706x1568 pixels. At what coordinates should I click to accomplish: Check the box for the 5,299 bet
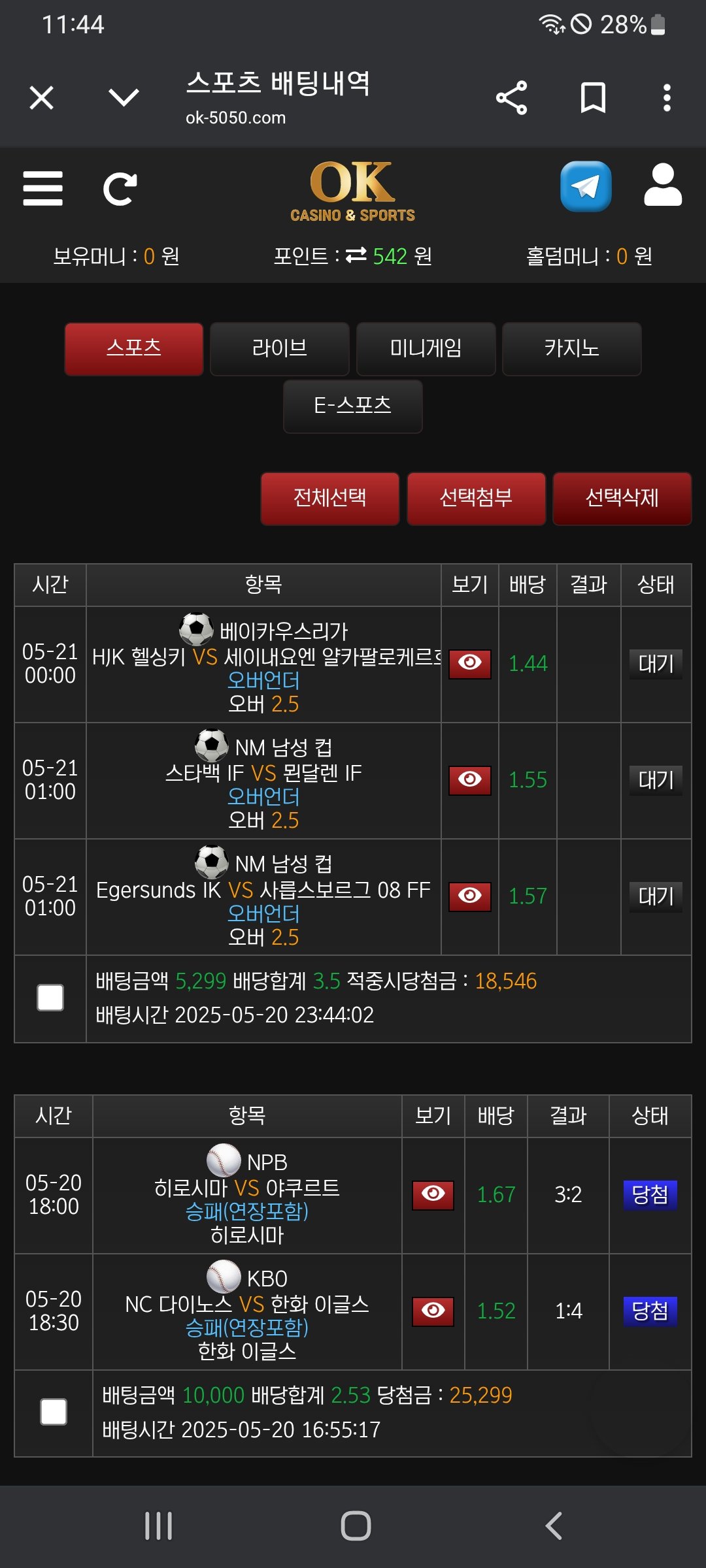[50, 998]
